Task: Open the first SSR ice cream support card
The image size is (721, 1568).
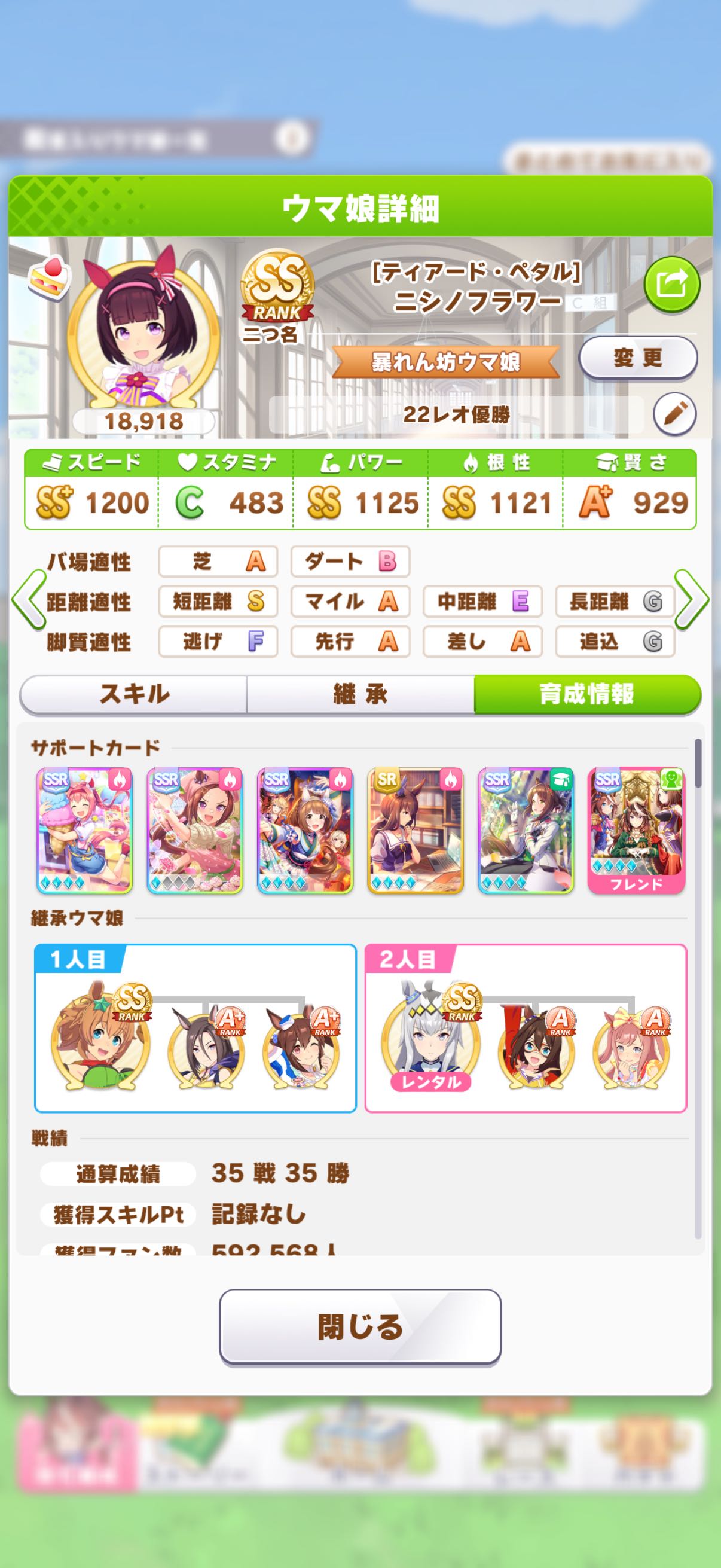Action: point(84,830)
